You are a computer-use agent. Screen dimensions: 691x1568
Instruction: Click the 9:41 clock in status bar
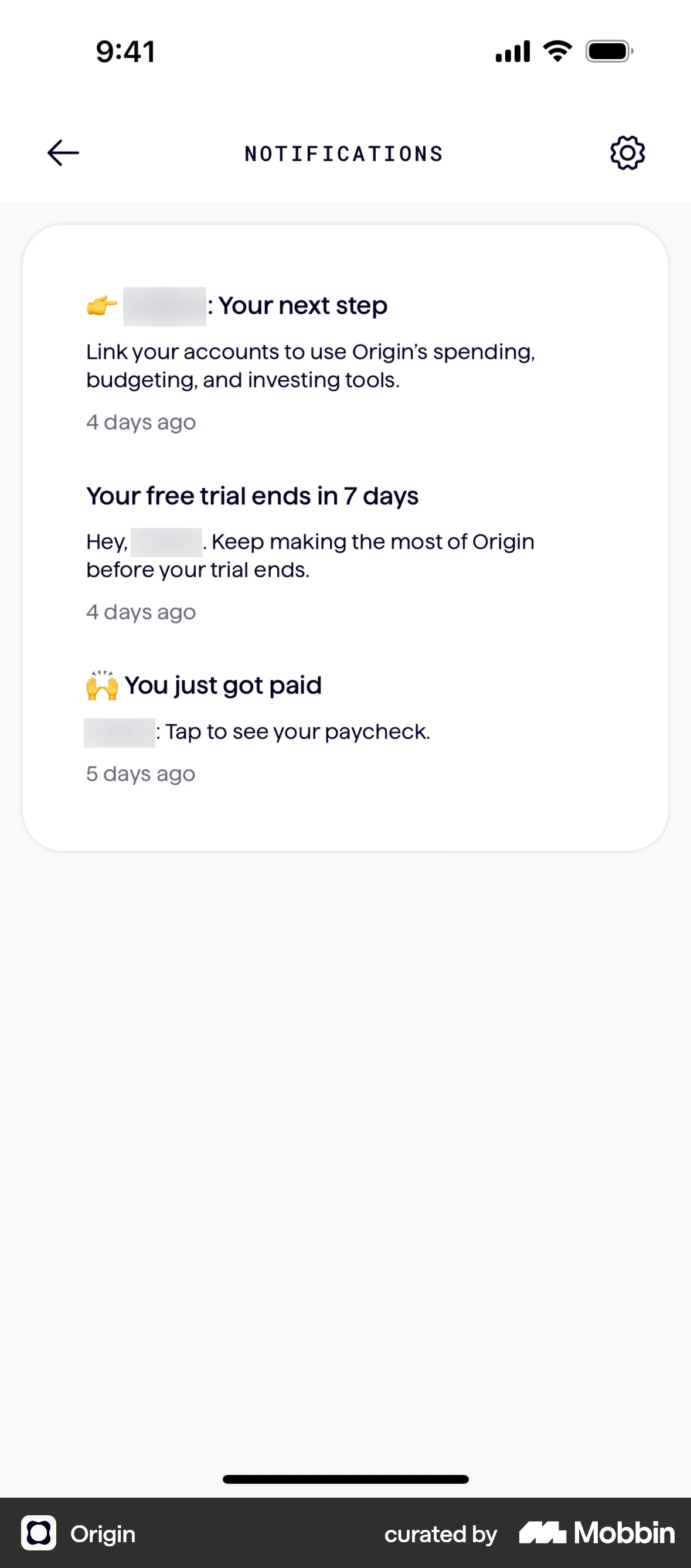[124, 51]
